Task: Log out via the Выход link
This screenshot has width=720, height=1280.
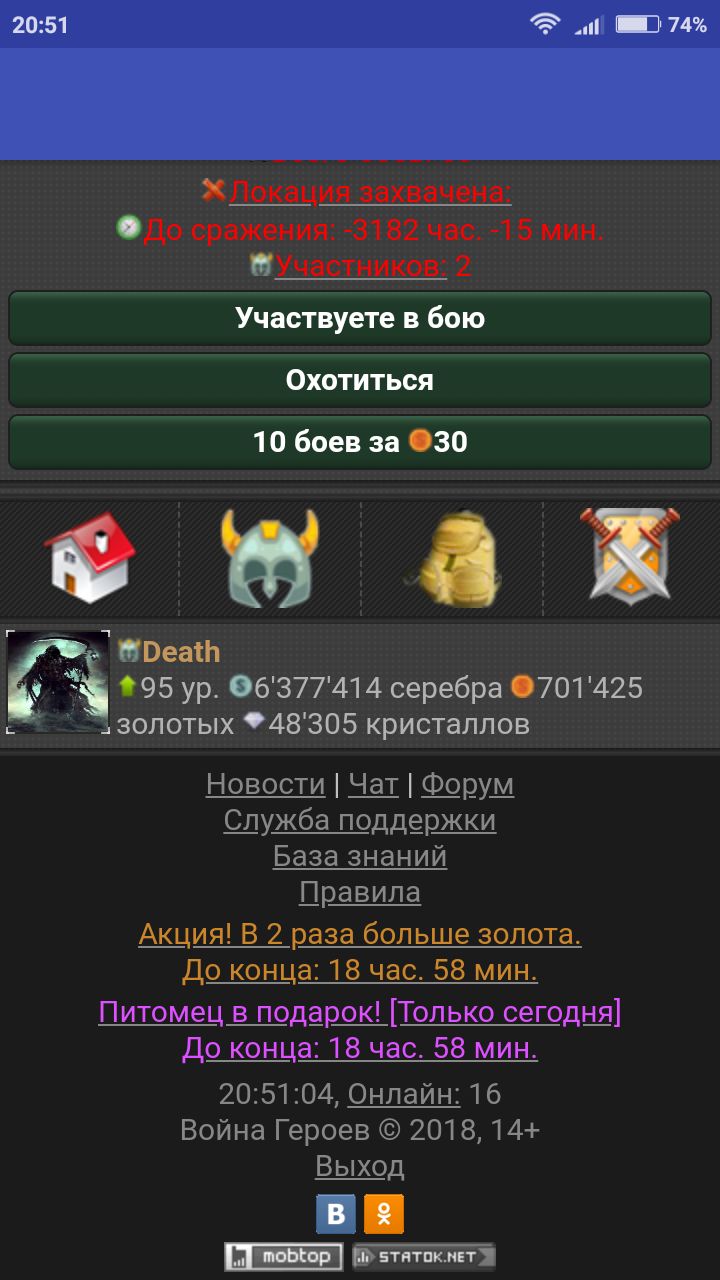Action: pyautogui.click(x=360, y=1166)
